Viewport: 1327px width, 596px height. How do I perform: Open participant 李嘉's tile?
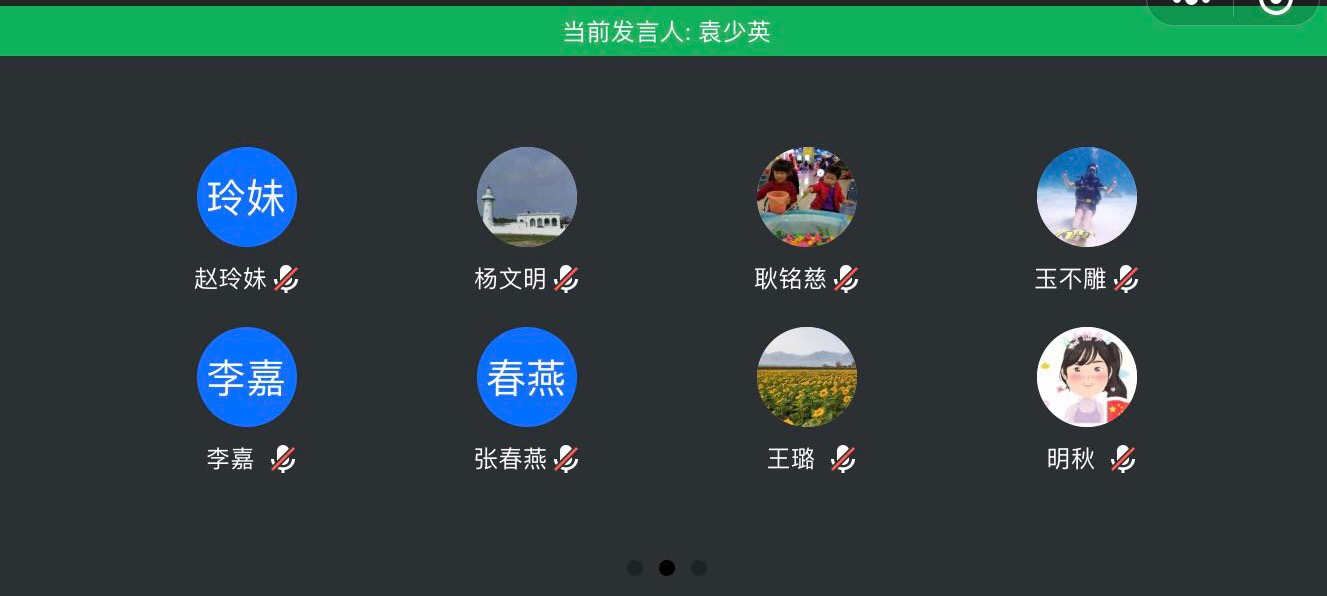point(247,377)
